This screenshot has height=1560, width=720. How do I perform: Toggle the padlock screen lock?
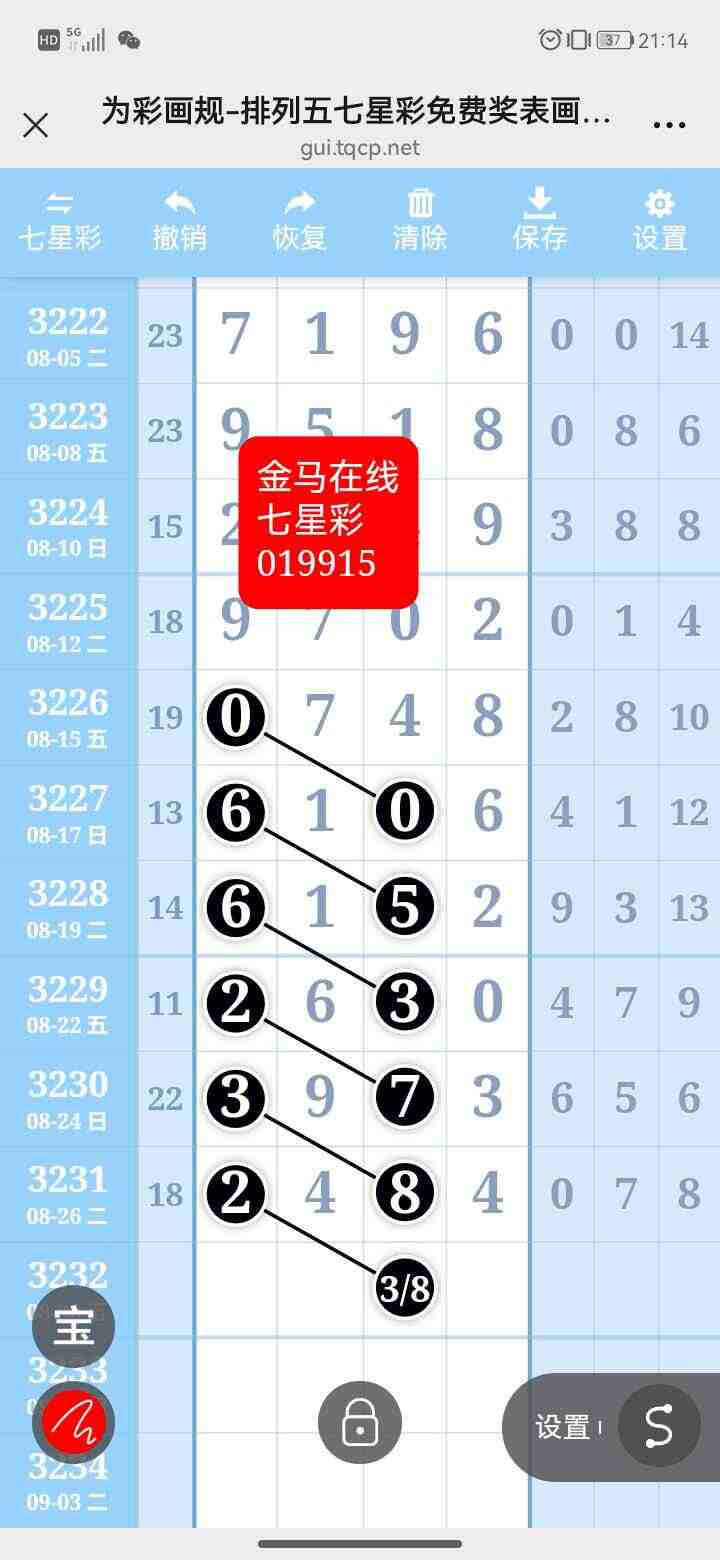359,1421
